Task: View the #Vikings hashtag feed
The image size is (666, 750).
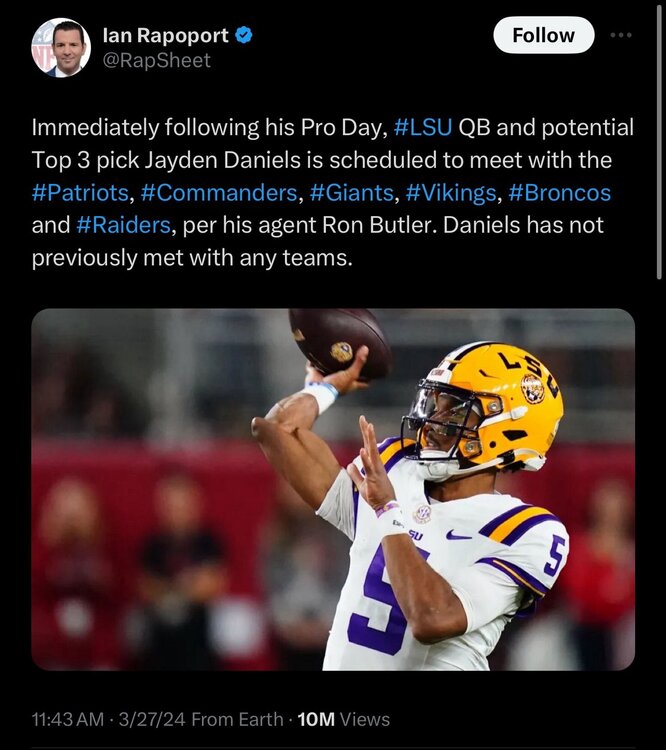Action: pos(447,193)
